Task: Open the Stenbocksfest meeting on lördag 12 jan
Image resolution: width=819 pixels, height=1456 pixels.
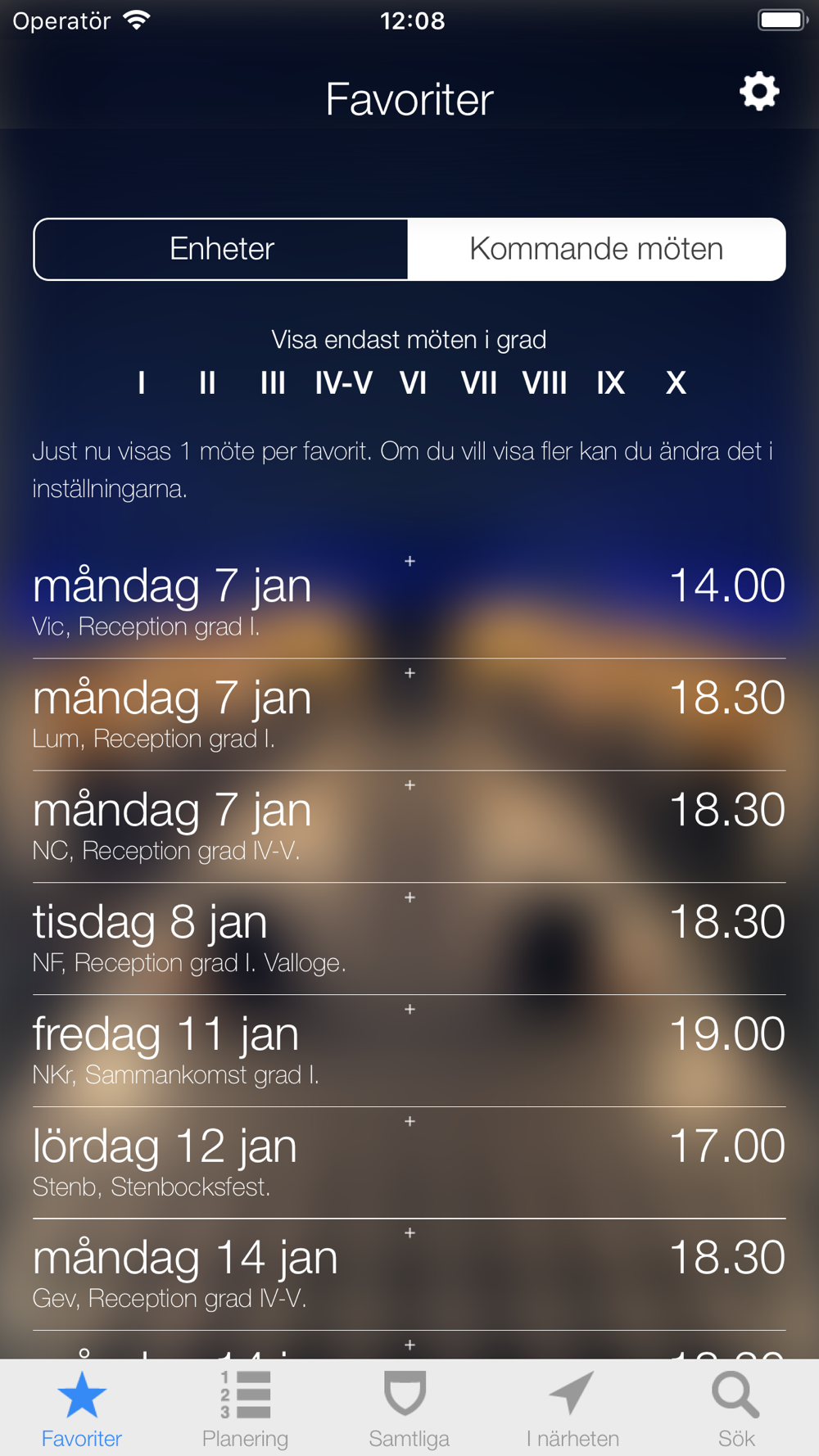Action: 409,1163
